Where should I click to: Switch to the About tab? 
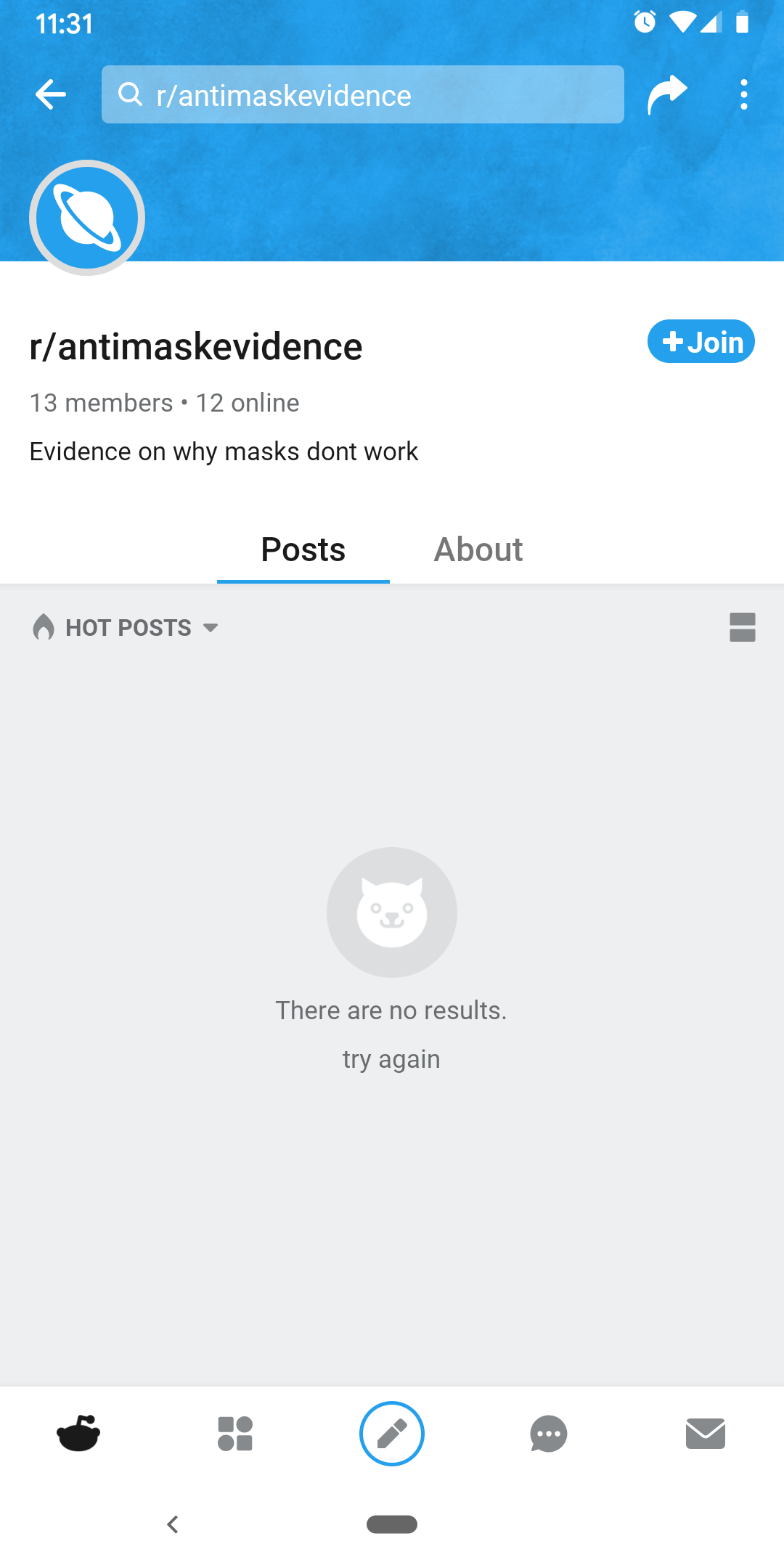[478, 550]
